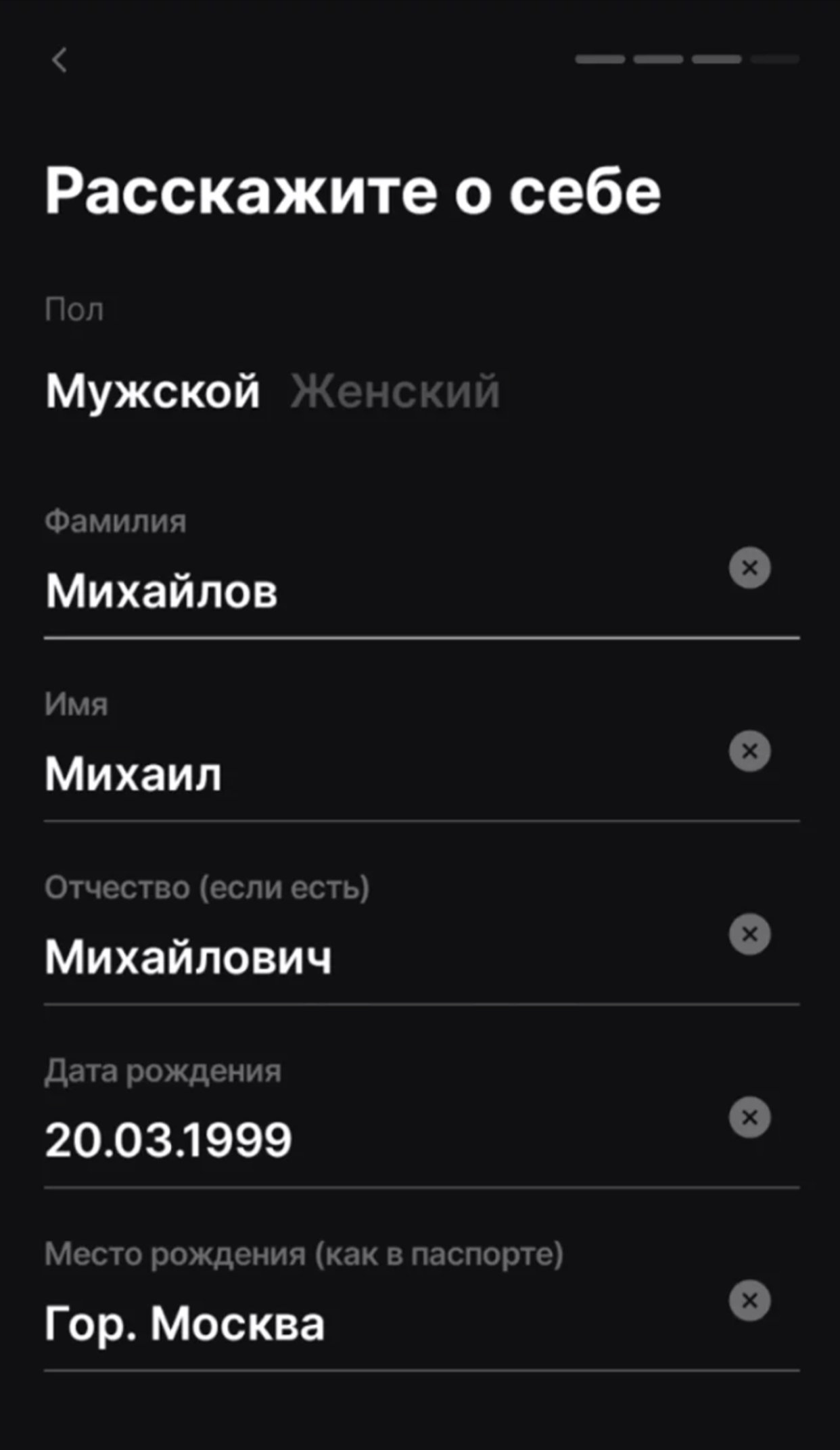Edit the Место рождения field
Image resolution: width=840 pixels, height=1450 pixels.
point(185,1323)
